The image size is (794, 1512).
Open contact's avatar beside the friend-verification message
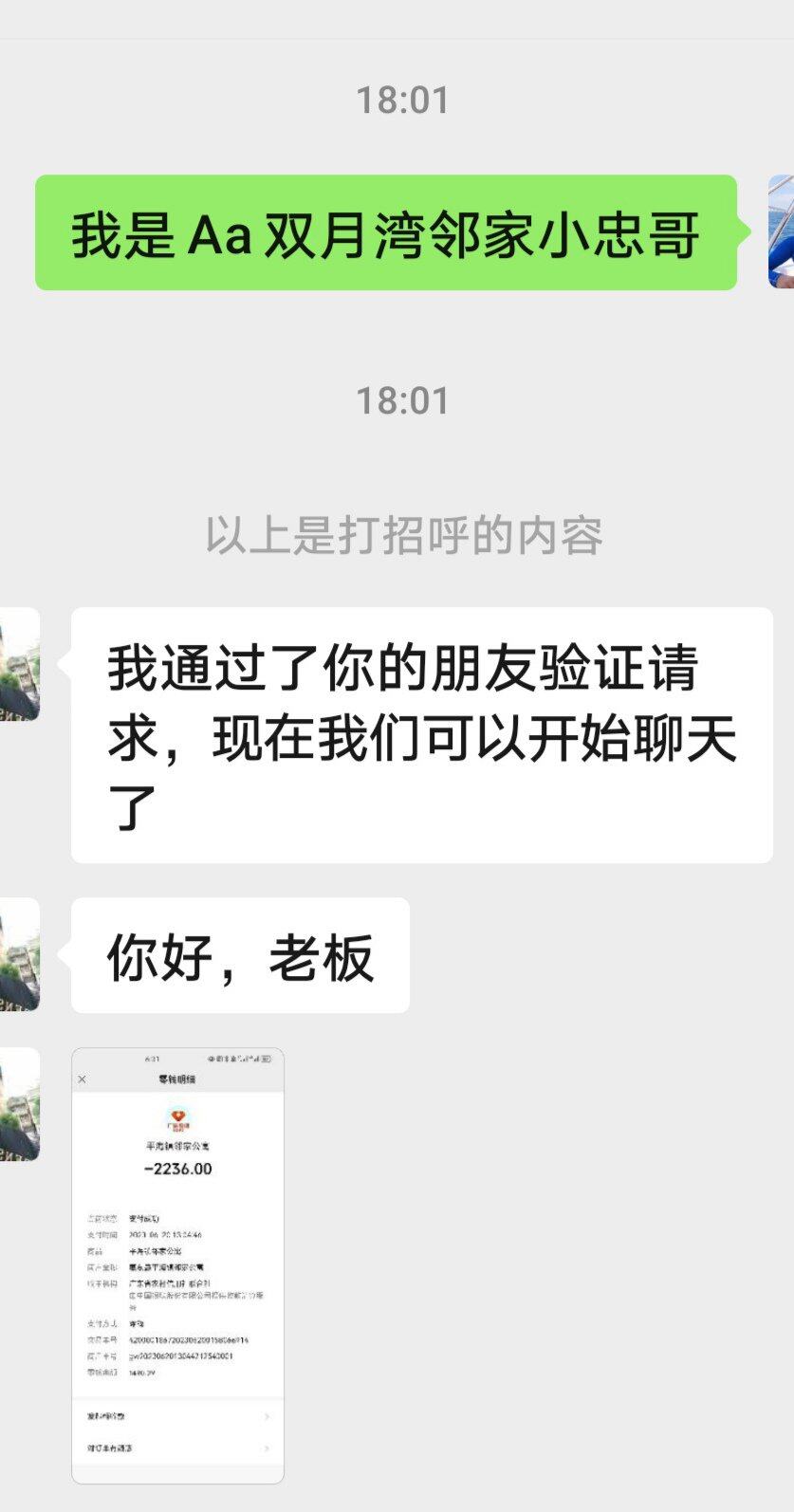[19, 664]
